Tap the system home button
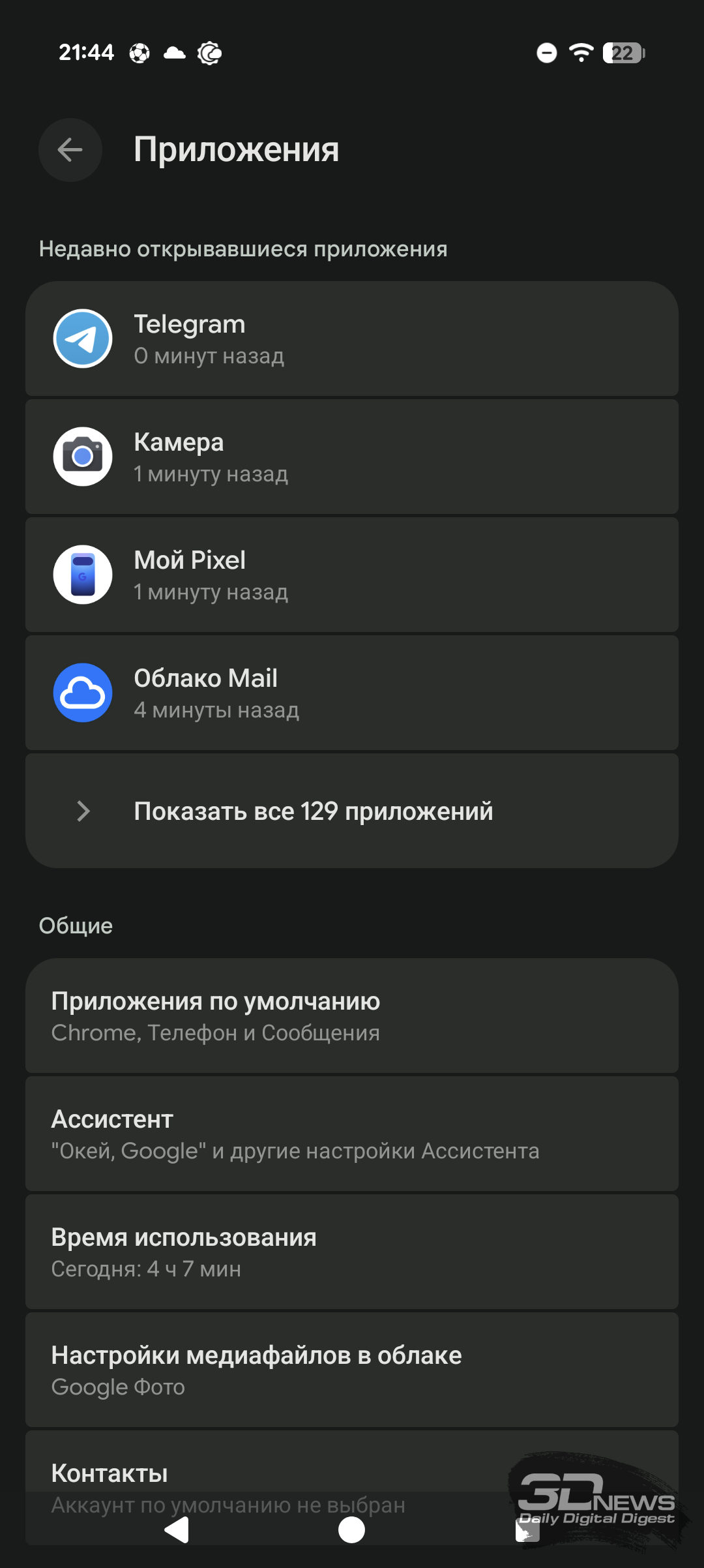This screenshot has height=1568, width=704. pyautogui.click(x=352, y=1530)
